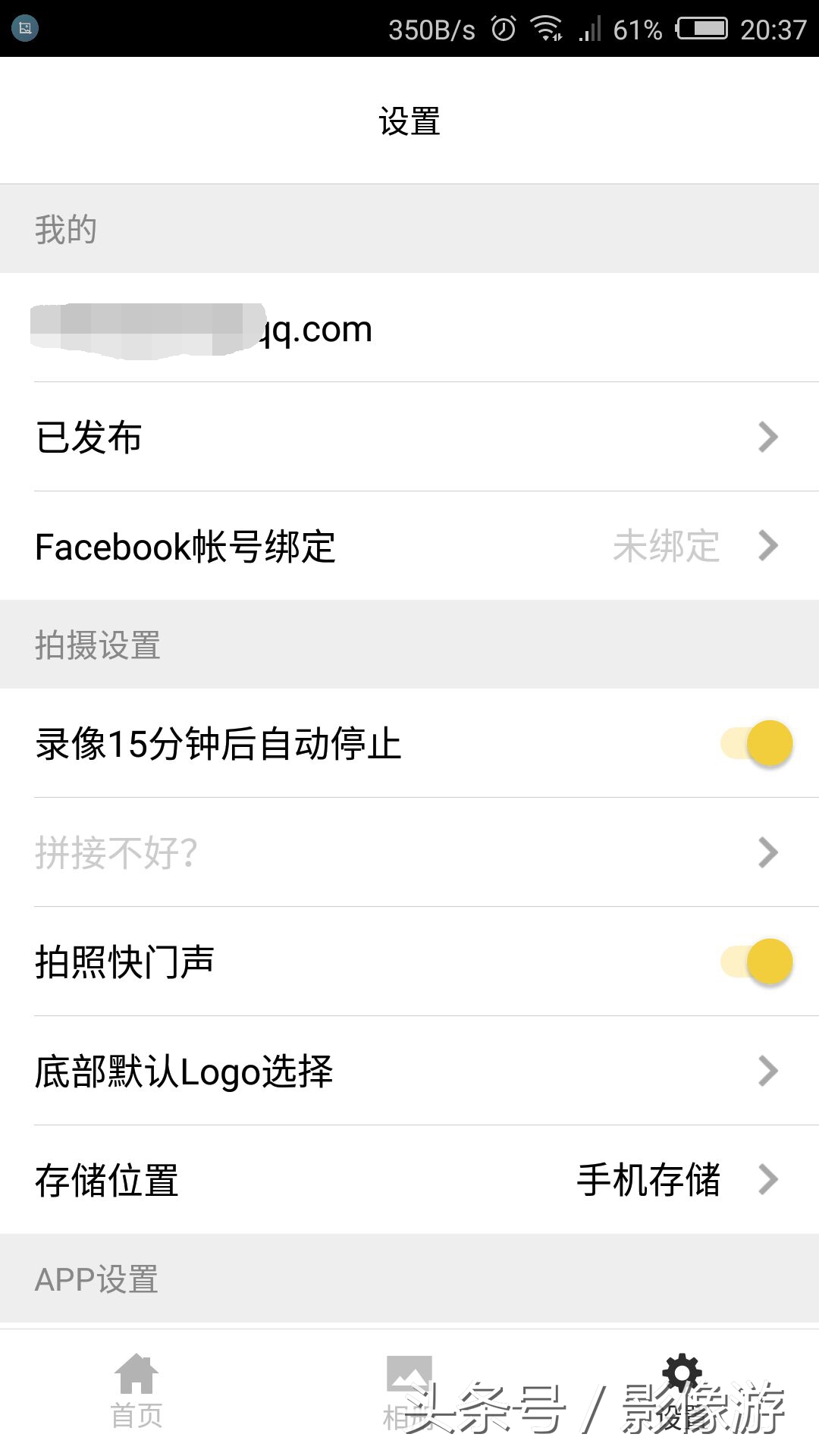Open the Facebook帐号绑定 binding chevron
This screenshot has height=1456, width=819.
[768, 545]
